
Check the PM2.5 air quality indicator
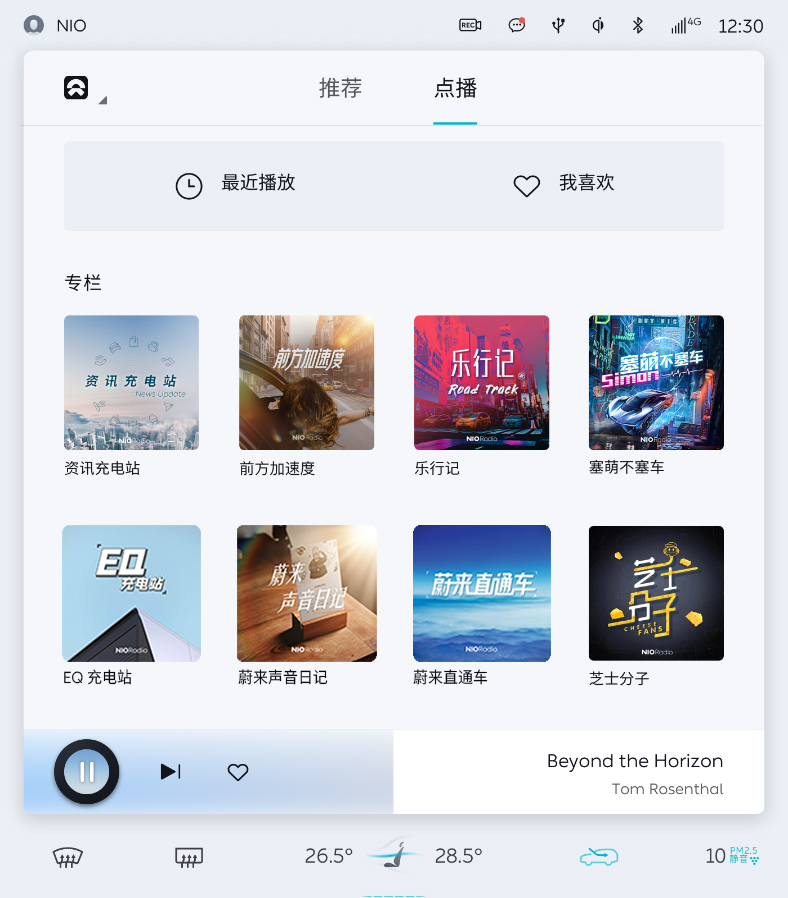pyautogui.click(x=736, y=856)
